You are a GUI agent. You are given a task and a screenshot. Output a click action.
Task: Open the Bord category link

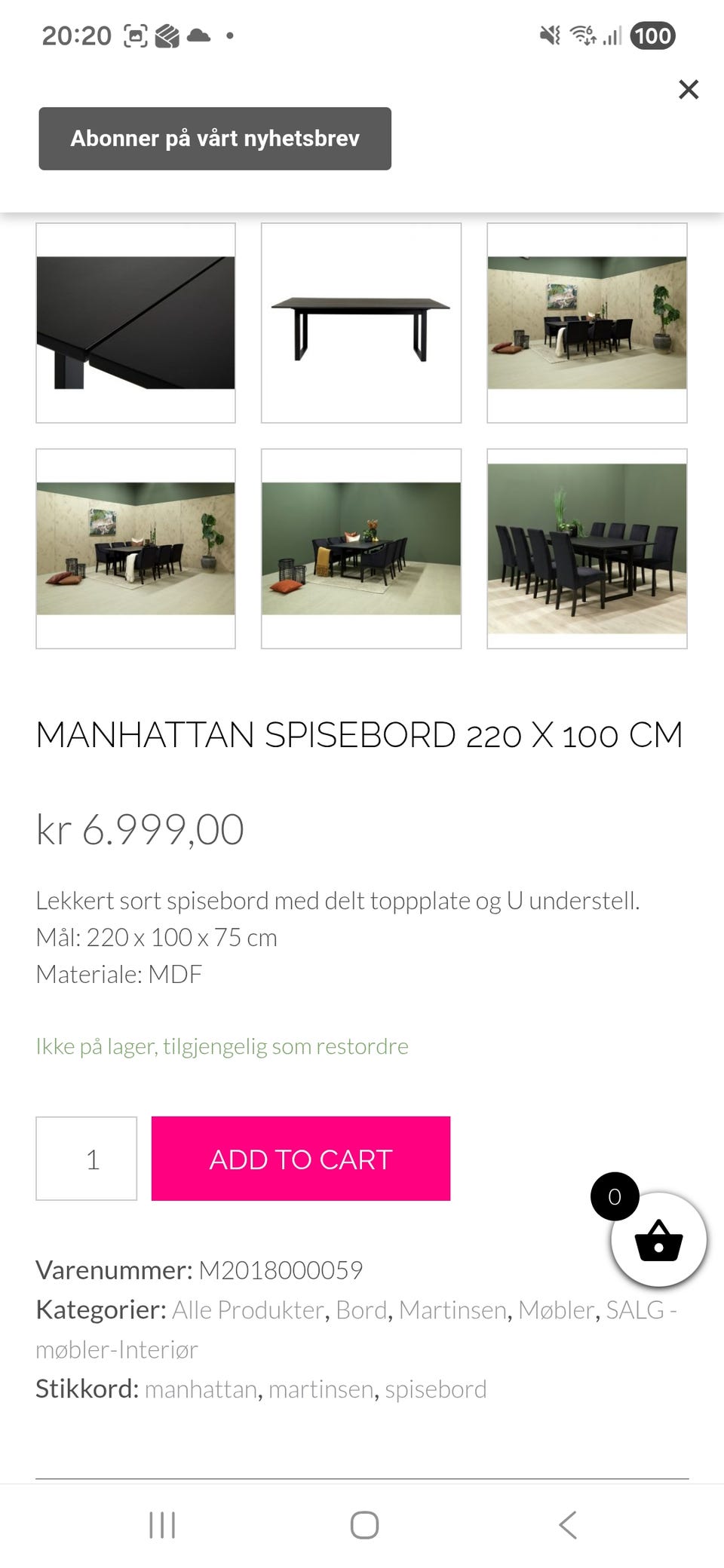point(360,1309)
